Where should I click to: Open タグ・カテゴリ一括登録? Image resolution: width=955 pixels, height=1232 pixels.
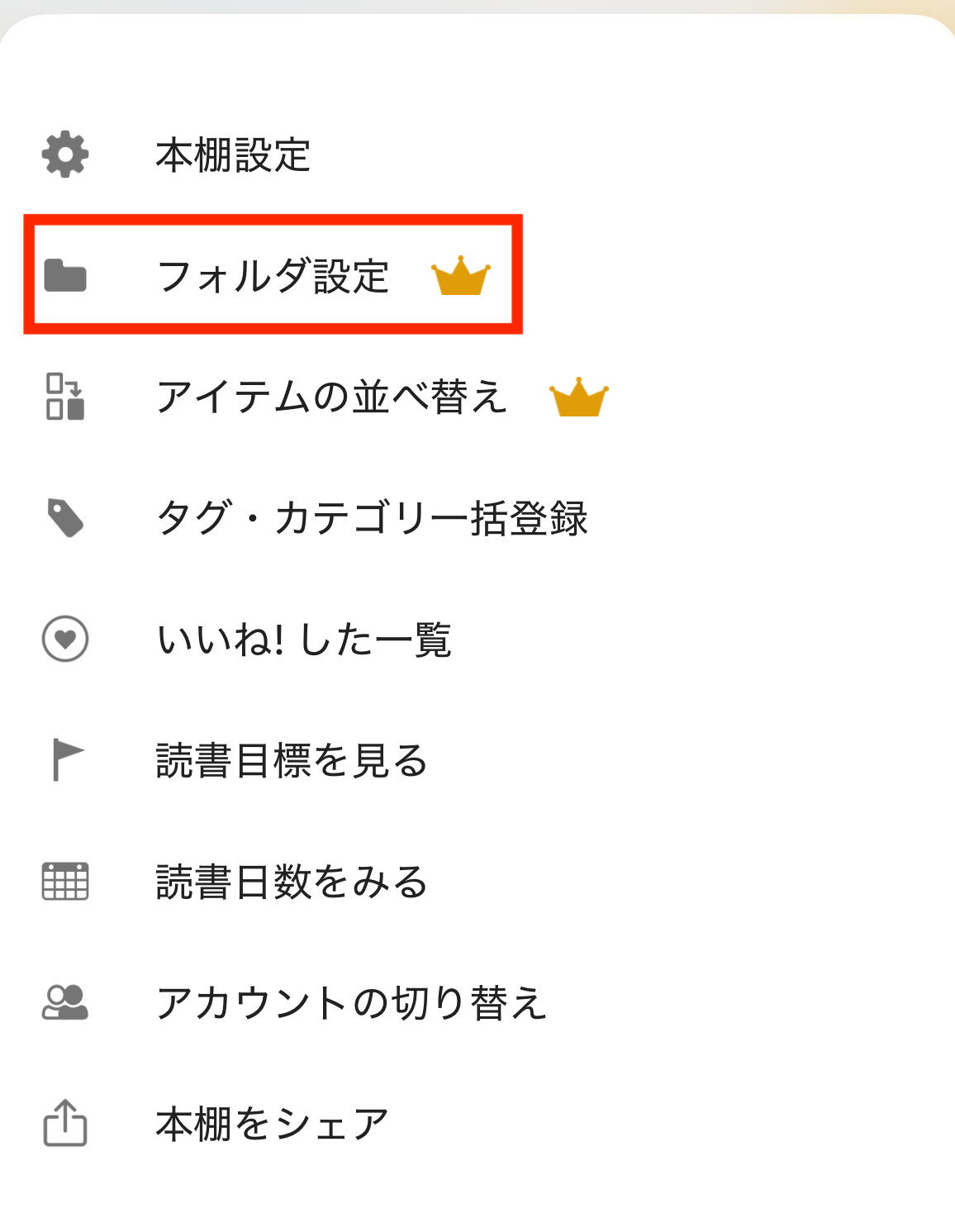(x=372, y=519)
